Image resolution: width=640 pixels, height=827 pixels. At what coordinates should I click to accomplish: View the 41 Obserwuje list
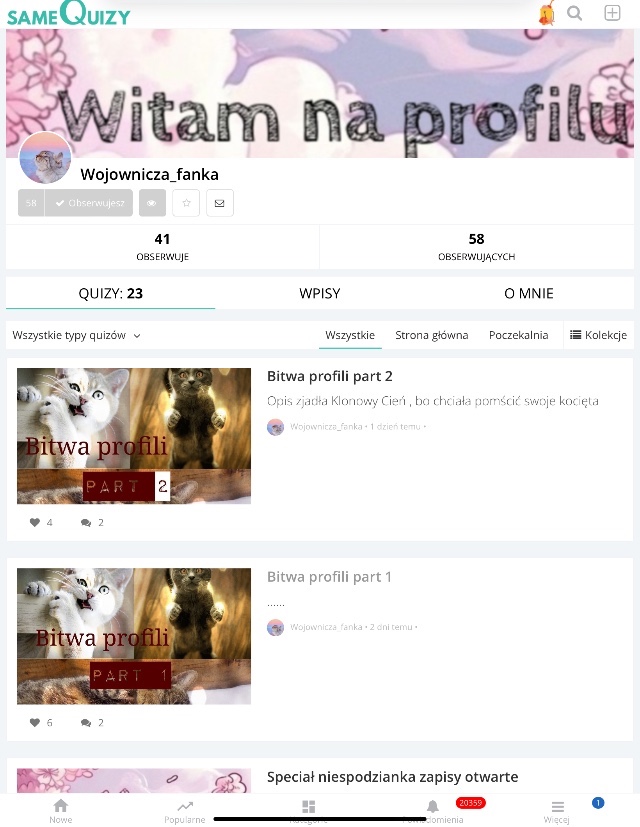tap(163, 247)
